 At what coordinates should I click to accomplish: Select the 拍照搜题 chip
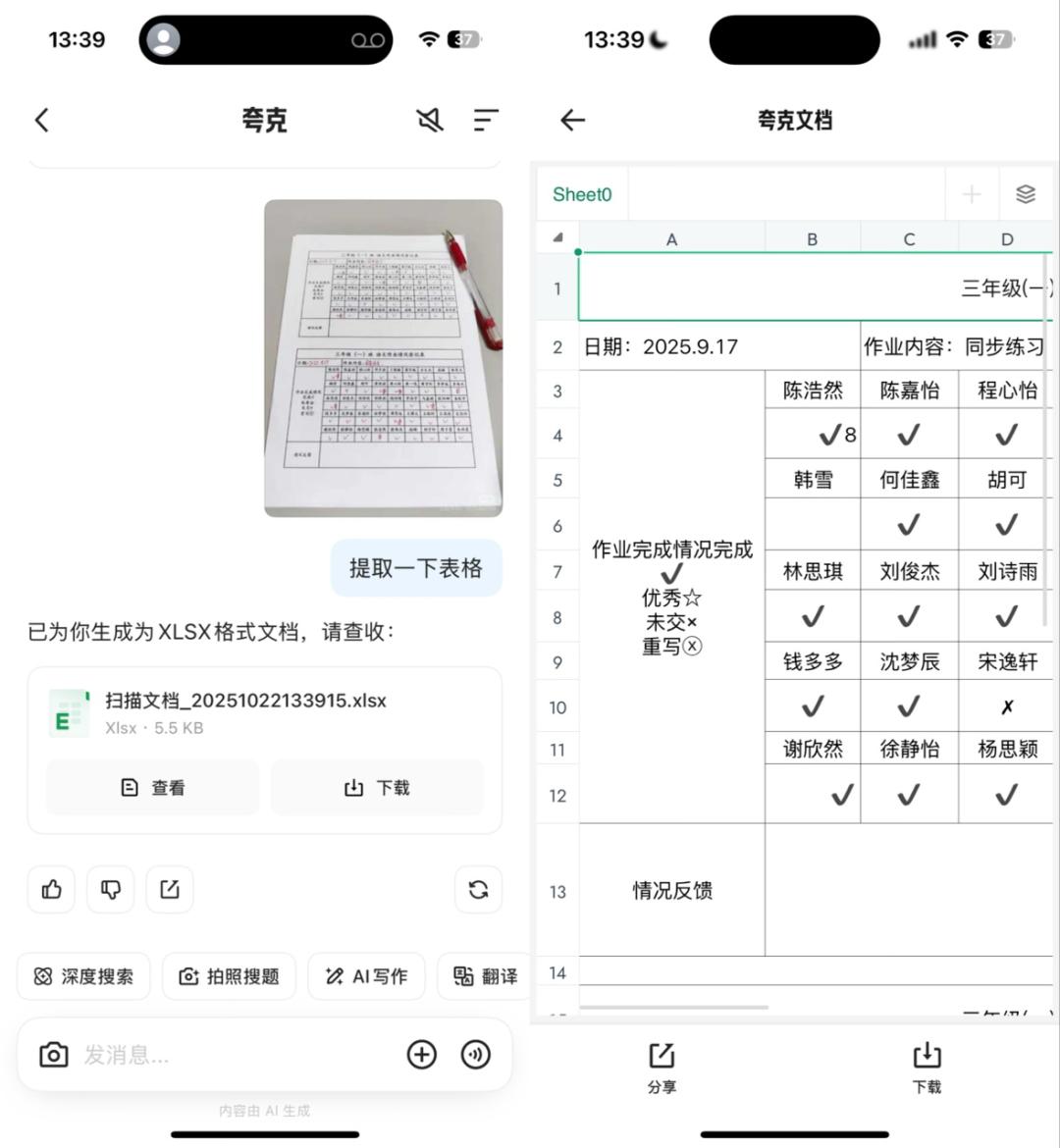229,976
